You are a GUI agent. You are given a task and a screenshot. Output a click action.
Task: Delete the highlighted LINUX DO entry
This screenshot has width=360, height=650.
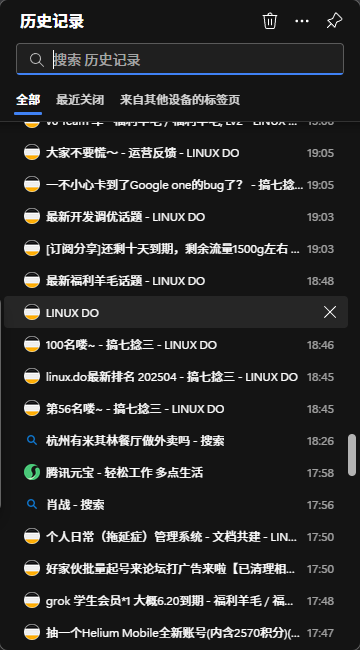[330, 313]
